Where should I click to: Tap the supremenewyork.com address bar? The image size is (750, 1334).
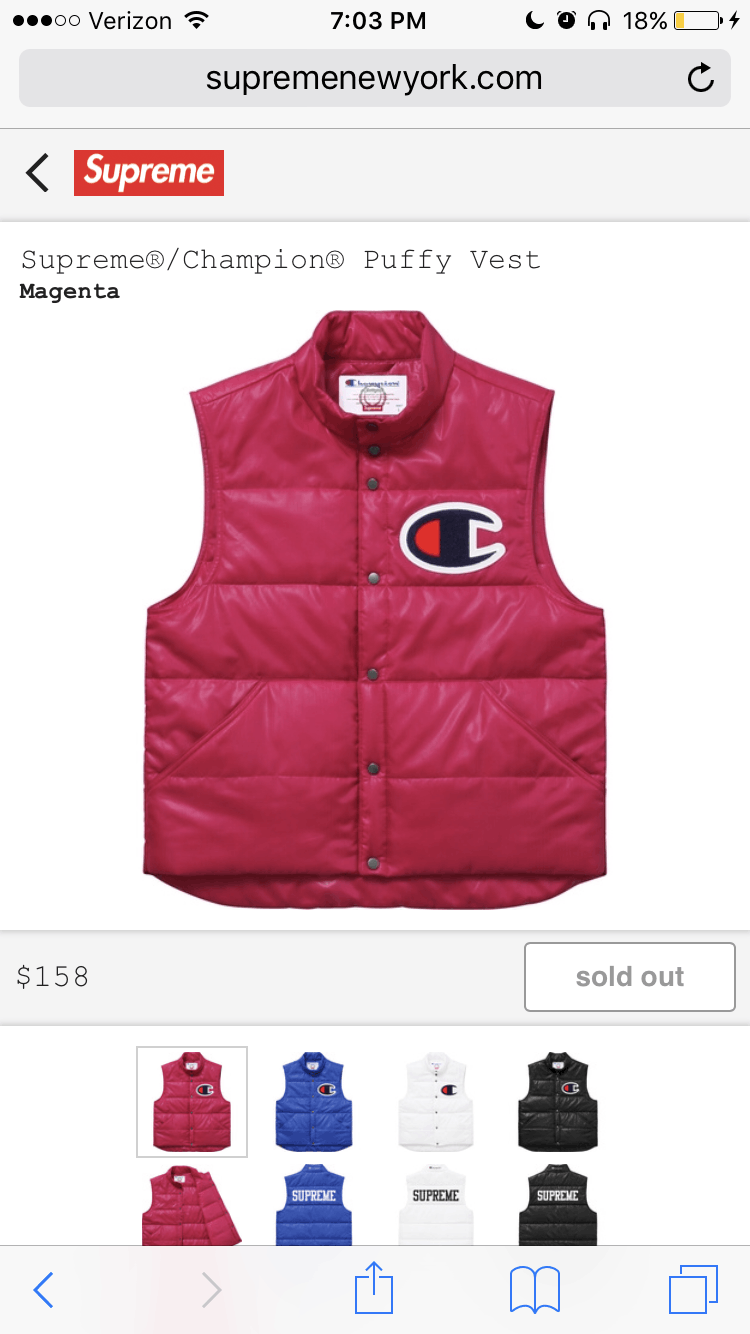point(374,78)
